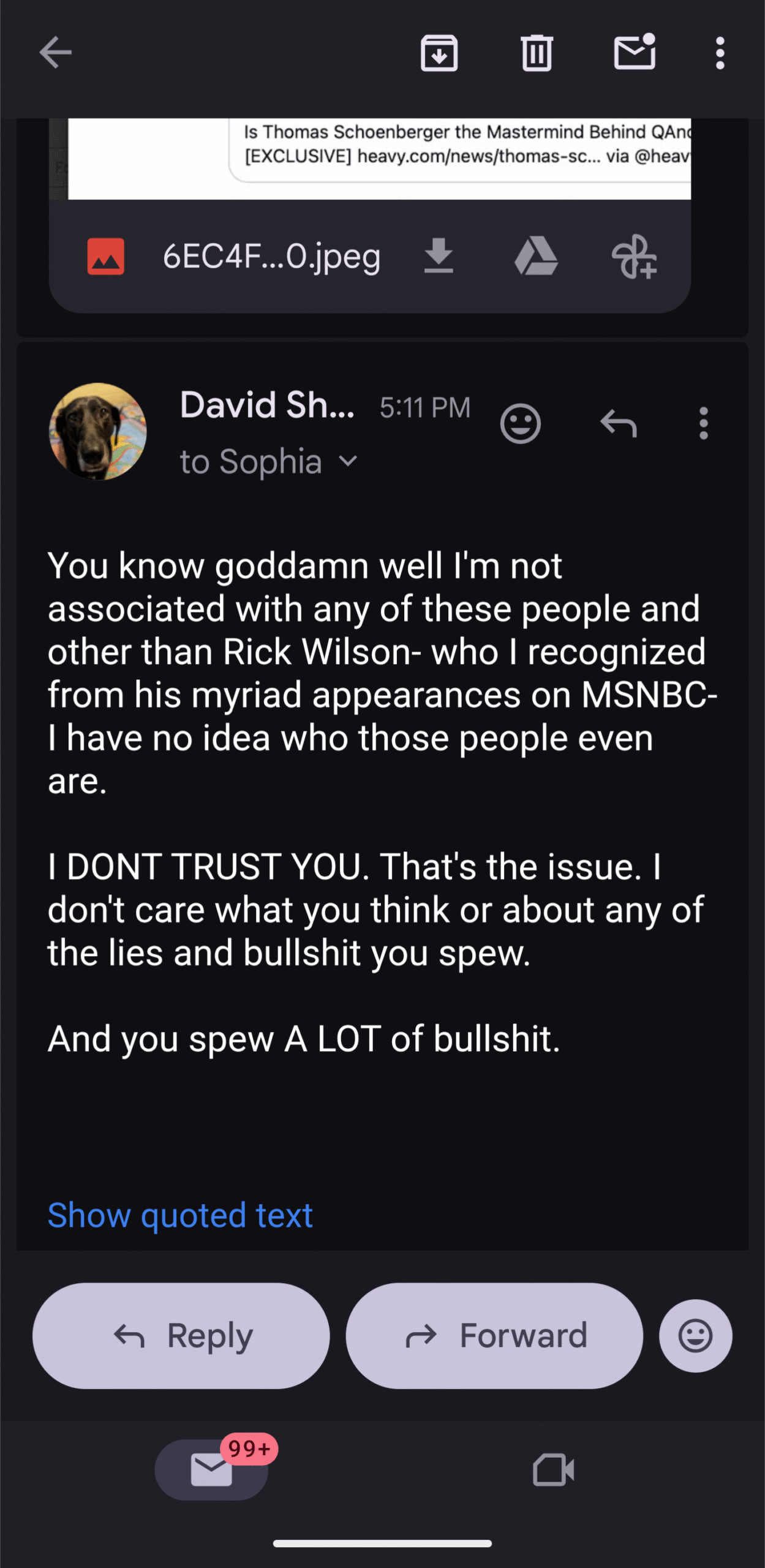This screenshot has height=1568, width=765.
Task: Tap the Reply button
Action: coord(181,1335)
